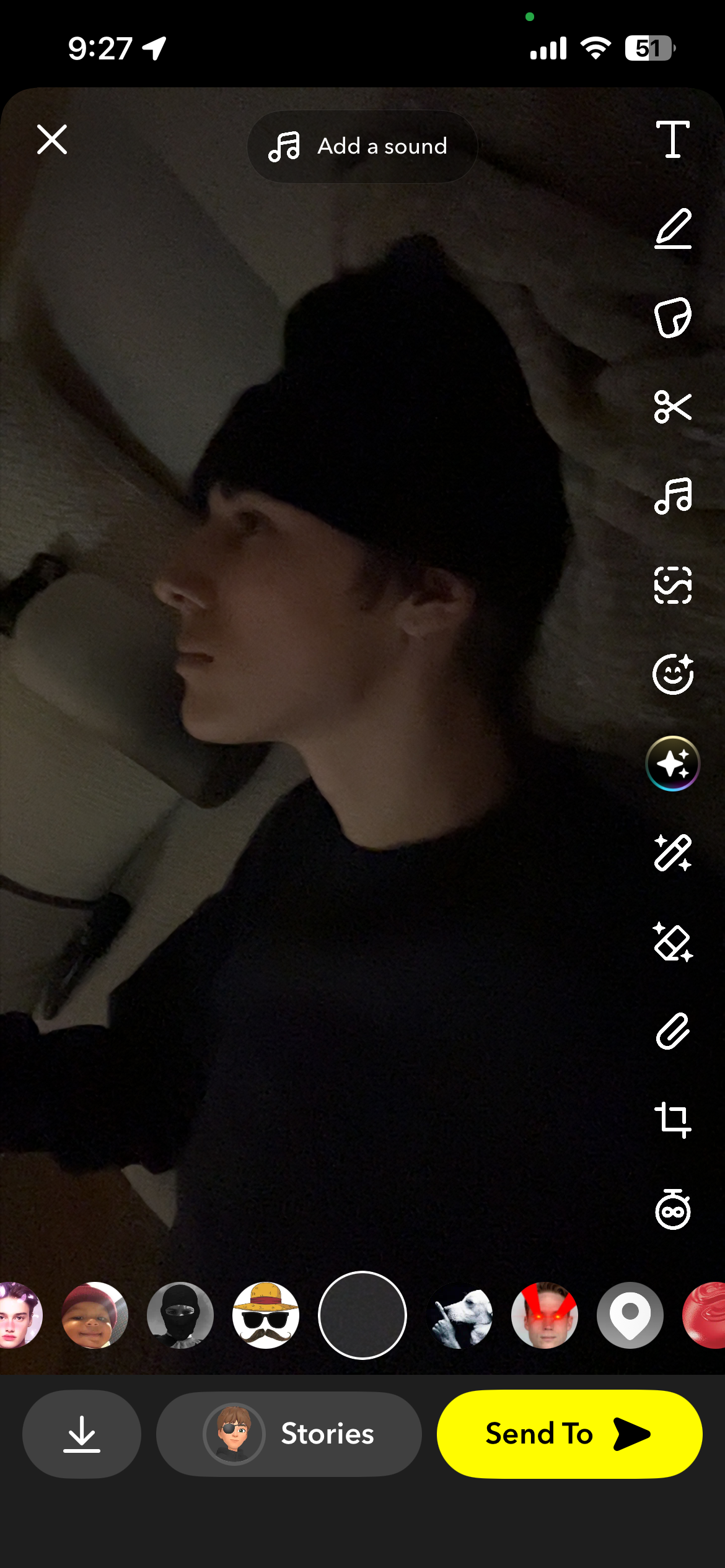The width and height of the screenshot is (725, 1568).
Task: Select the magic eraser tool
Action: [672, 942]
